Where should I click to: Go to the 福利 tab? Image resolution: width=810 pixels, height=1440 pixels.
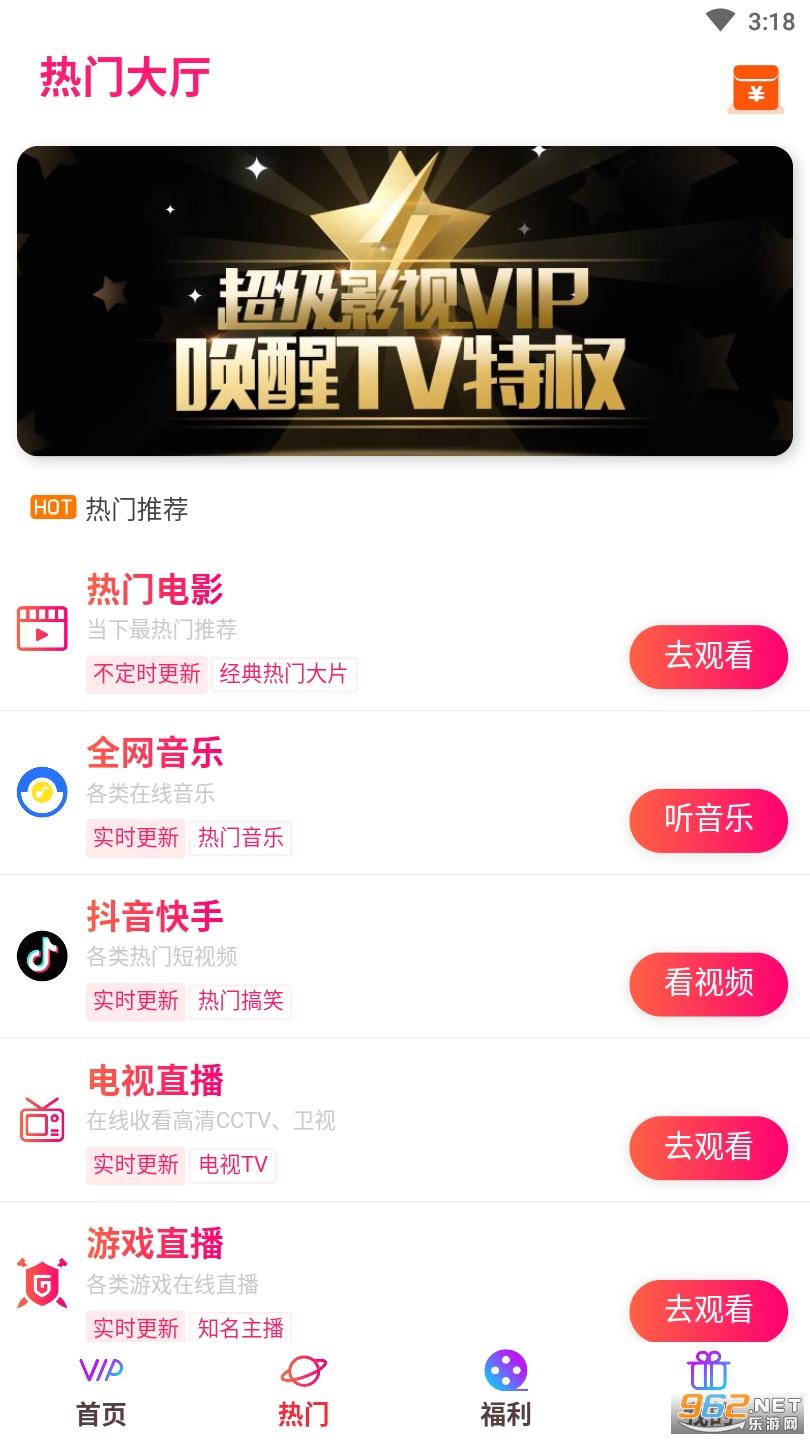point(506,1390)
